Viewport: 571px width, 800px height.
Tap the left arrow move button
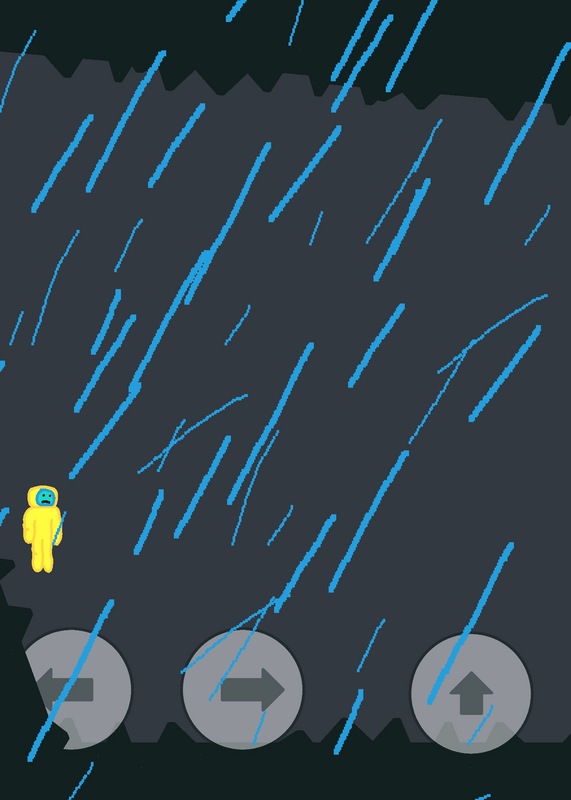(x=71, y=689)
